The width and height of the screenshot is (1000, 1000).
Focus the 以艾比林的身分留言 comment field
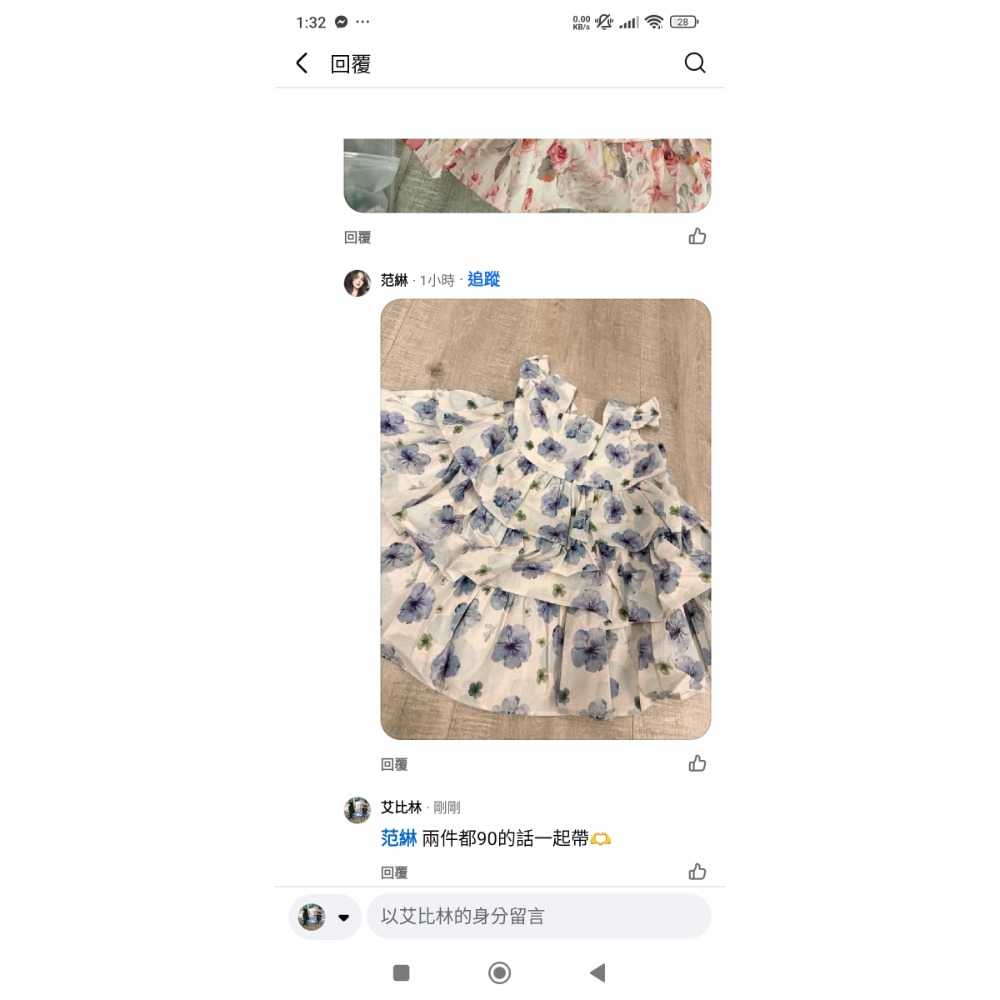pyautogui.click(x=538, y=917)
